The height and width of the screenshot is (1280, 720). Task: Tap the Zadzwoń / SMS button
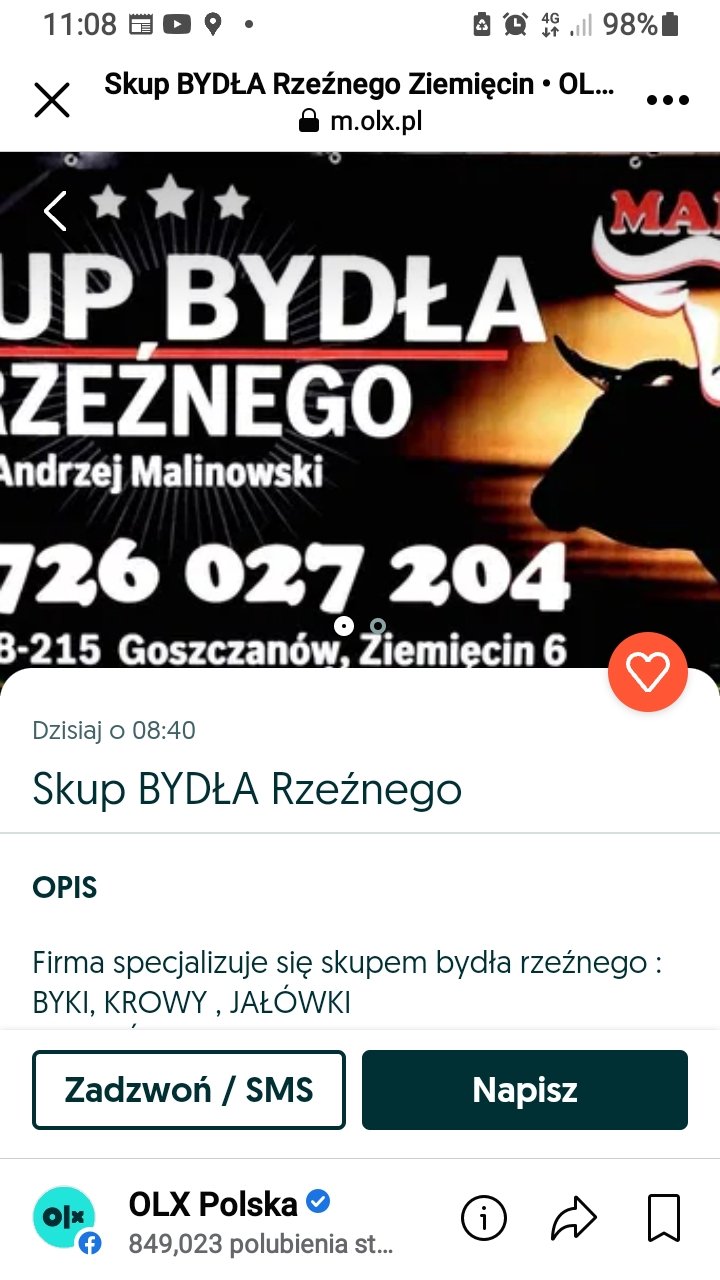coord(189,1089)
